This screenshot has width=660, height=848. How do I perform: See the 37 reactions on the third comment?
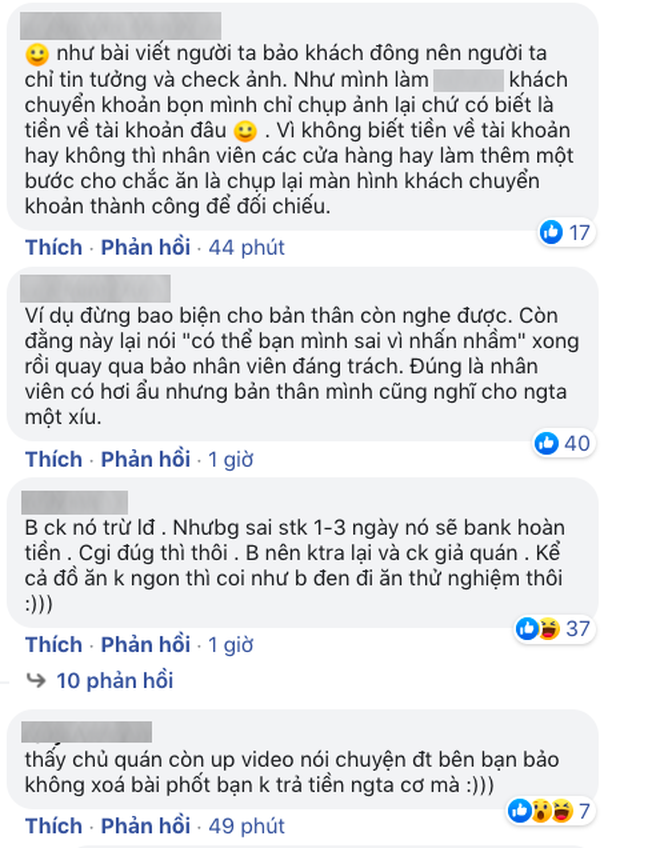coord(554,628)
